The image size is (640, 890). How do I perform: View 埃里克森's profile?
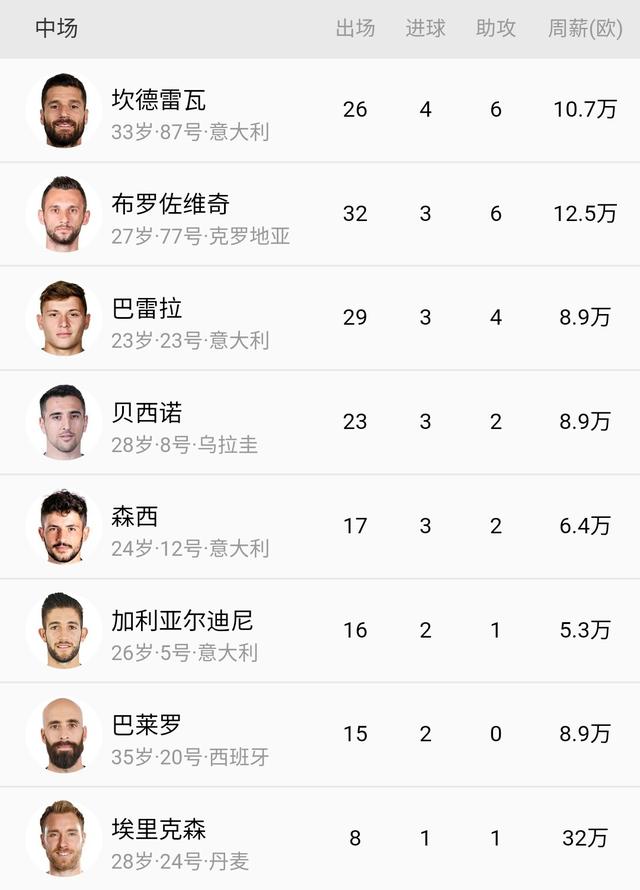click(159, 829)
